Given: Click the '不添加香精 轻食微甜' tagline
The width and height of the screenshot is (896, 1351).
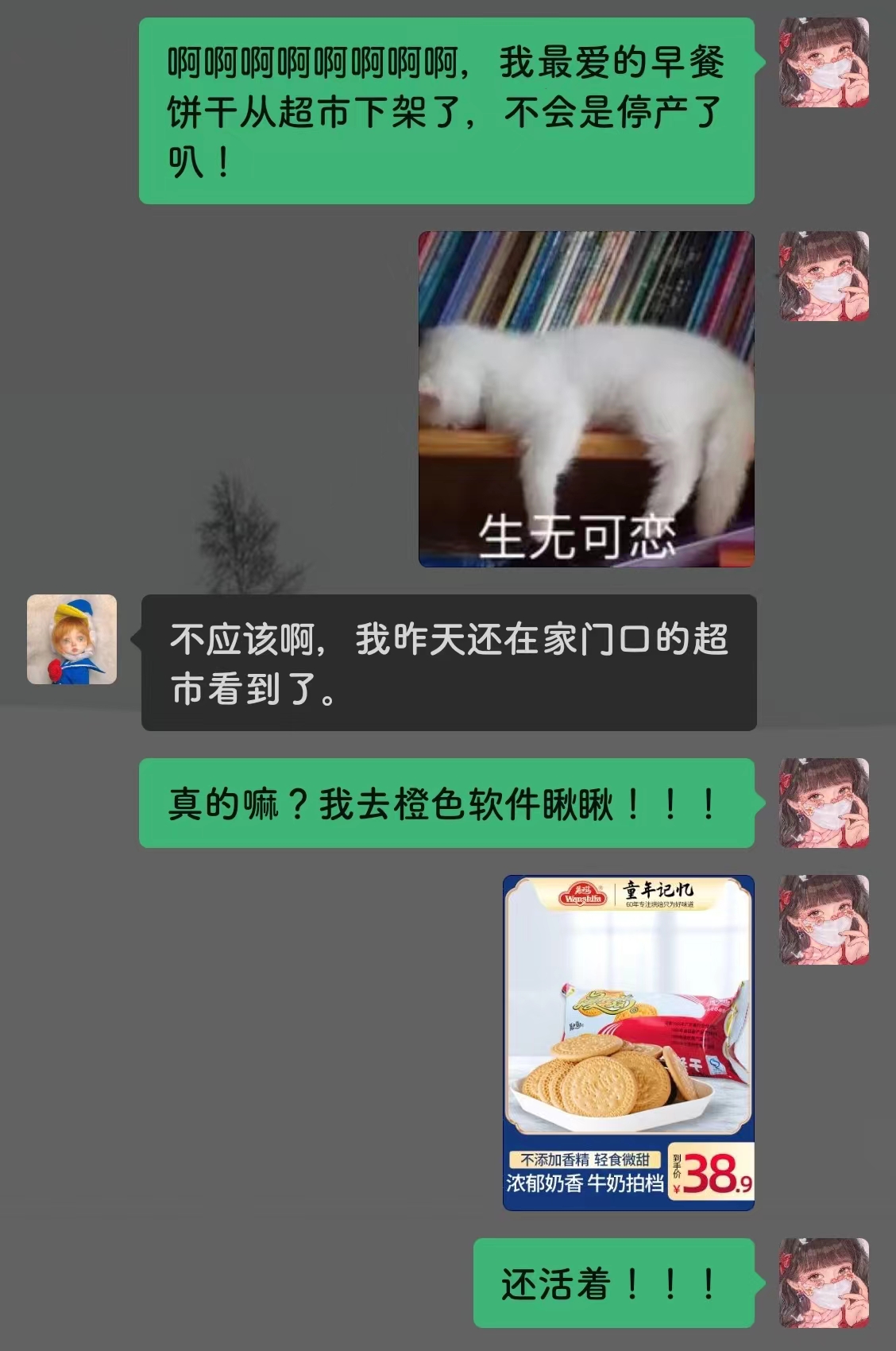Looking at the screenshot, I should pyautogui.click(x=586, y=1161).
